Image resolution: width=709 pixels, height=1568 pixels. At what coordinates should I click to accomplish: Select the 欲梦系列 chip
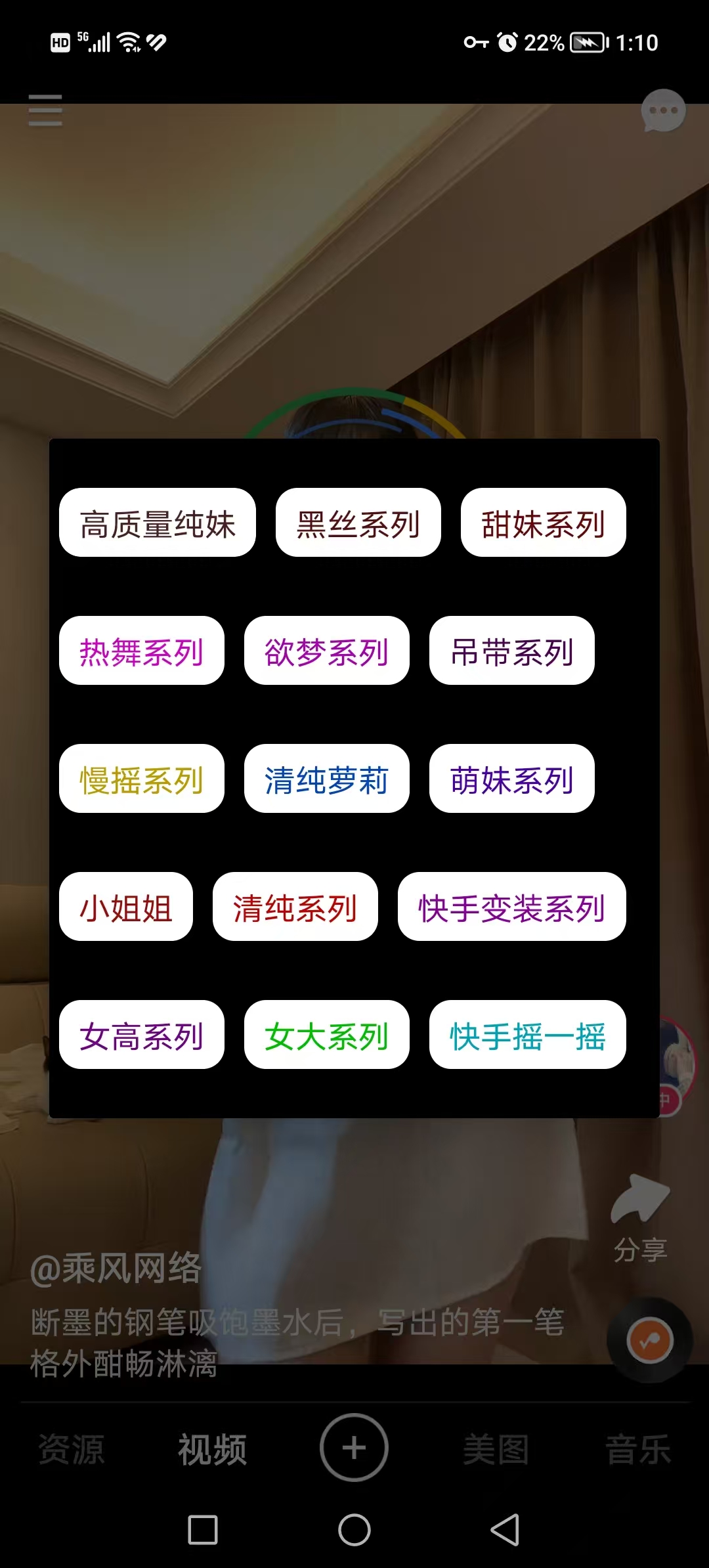point(326,651)
